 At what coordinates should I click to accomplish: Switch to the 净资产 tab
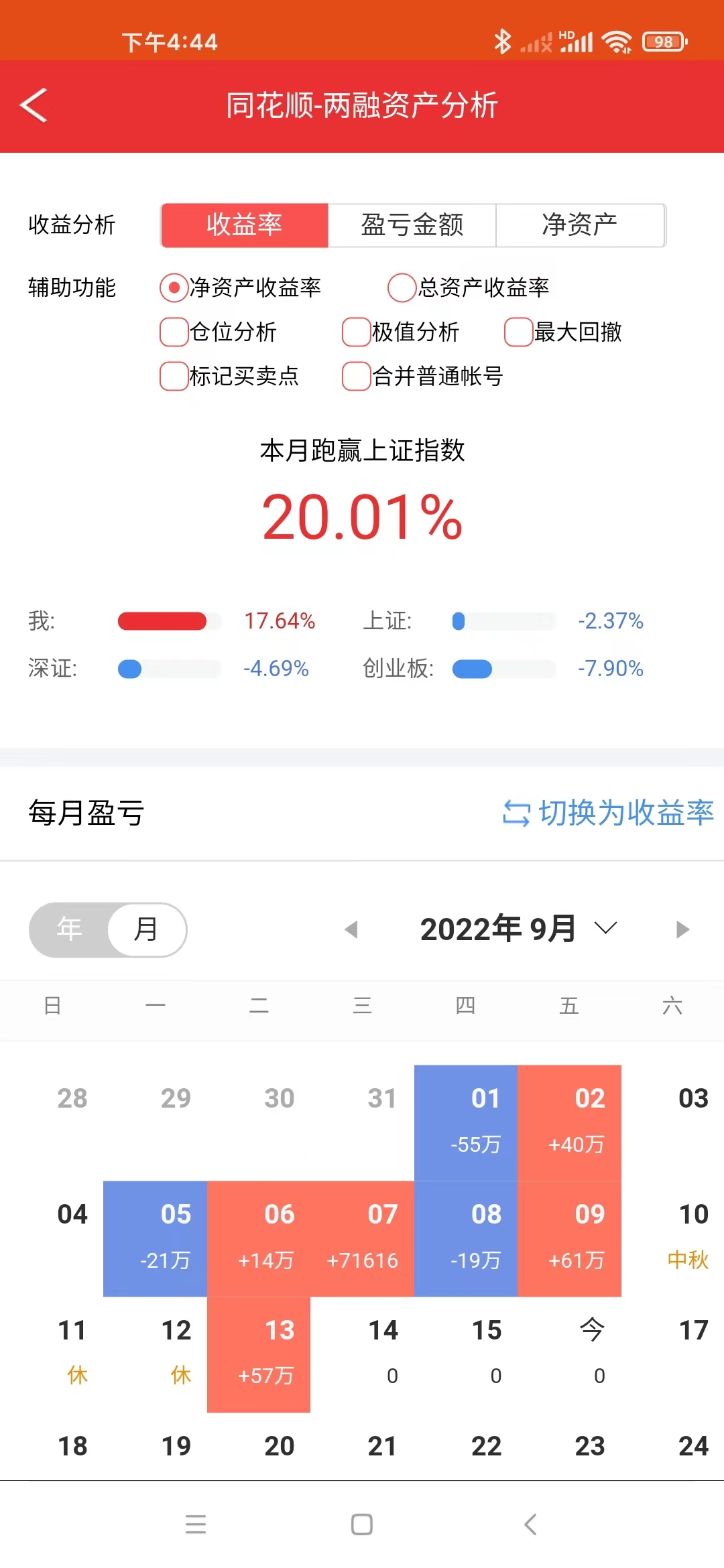pos(580,225)
